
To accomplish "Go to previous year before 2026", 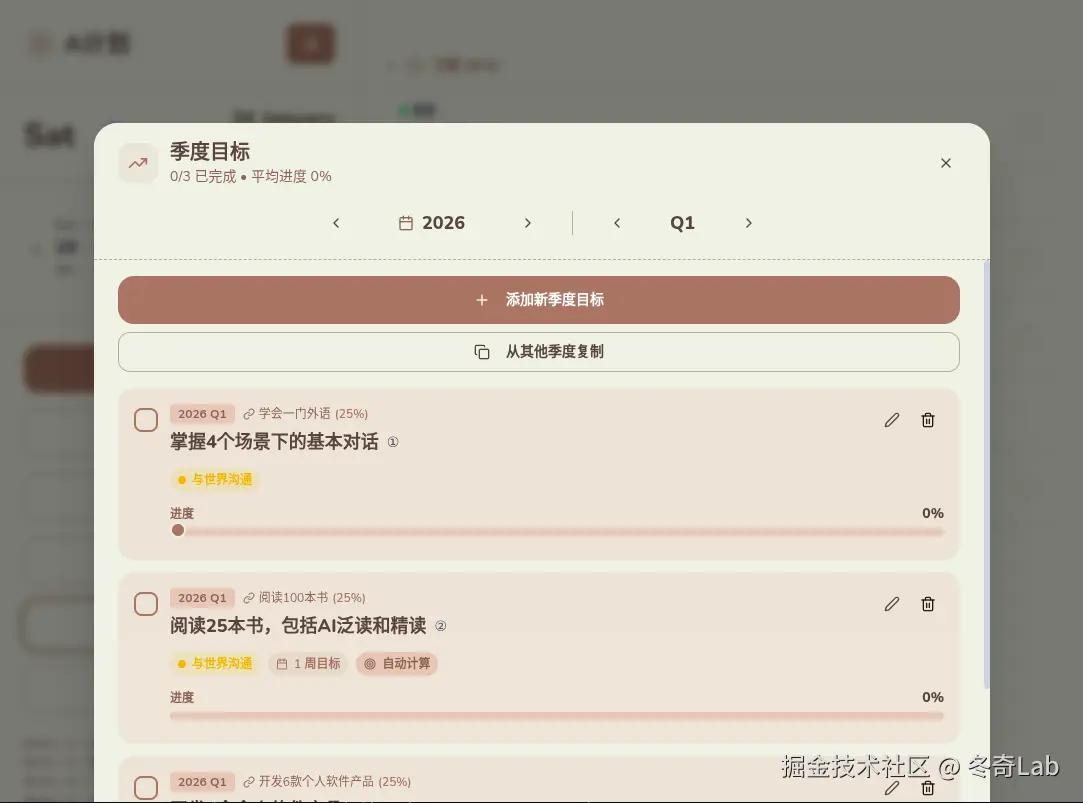I will click(336, 223).
